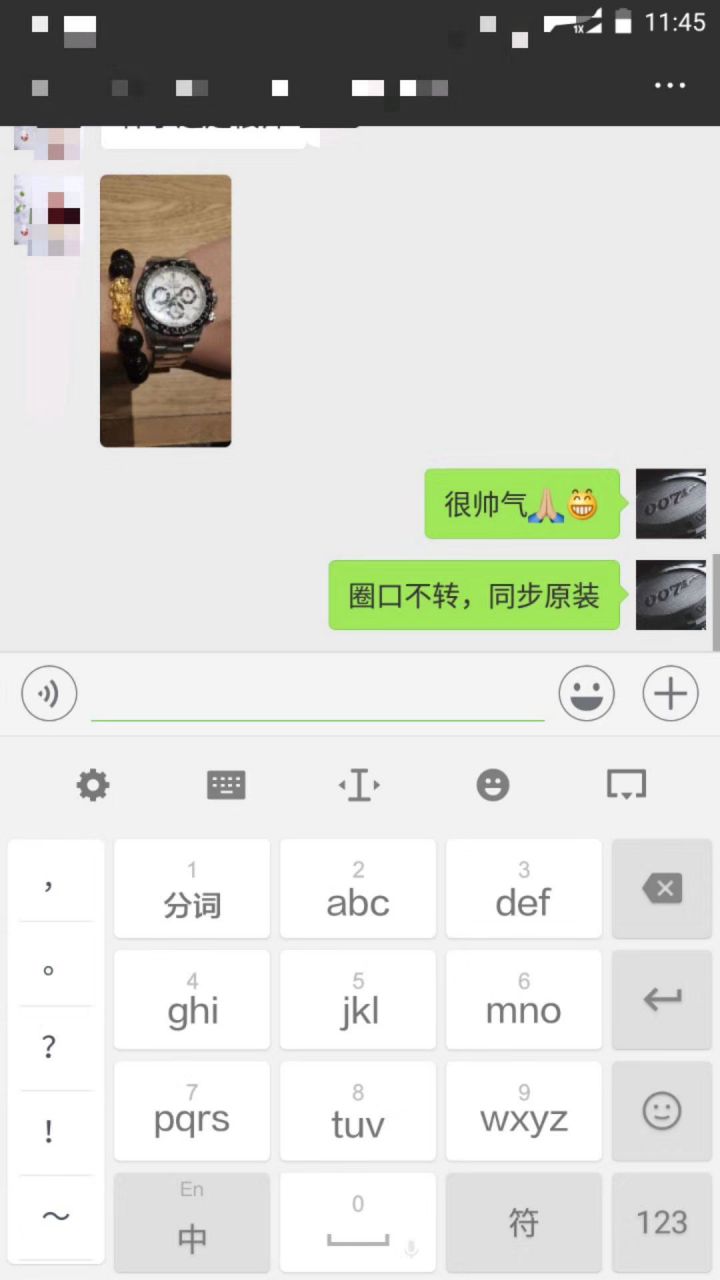
Task: Switch to voice message input
Action: click(x=49, y=693)
